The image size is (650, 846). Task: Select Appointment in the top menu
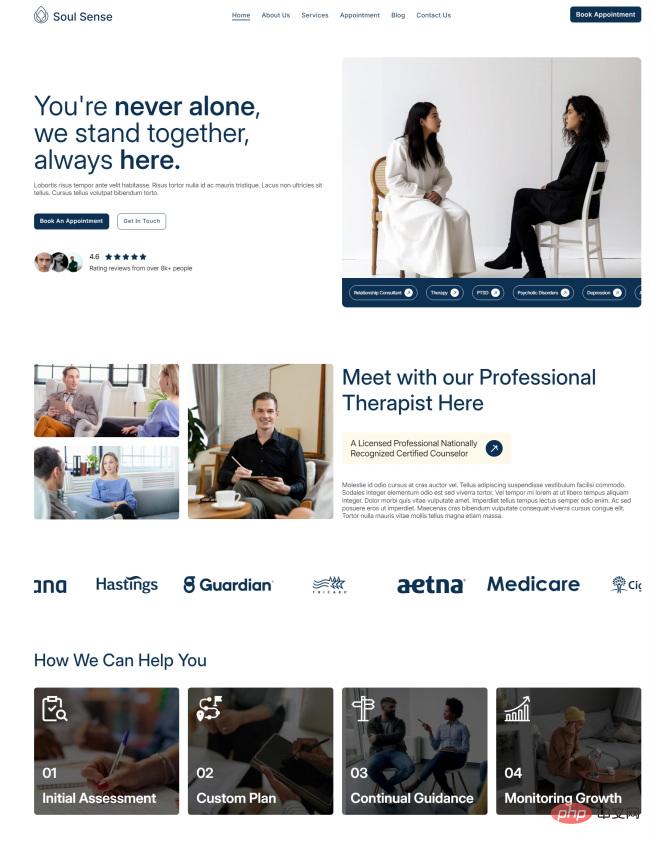pos(360,15)
